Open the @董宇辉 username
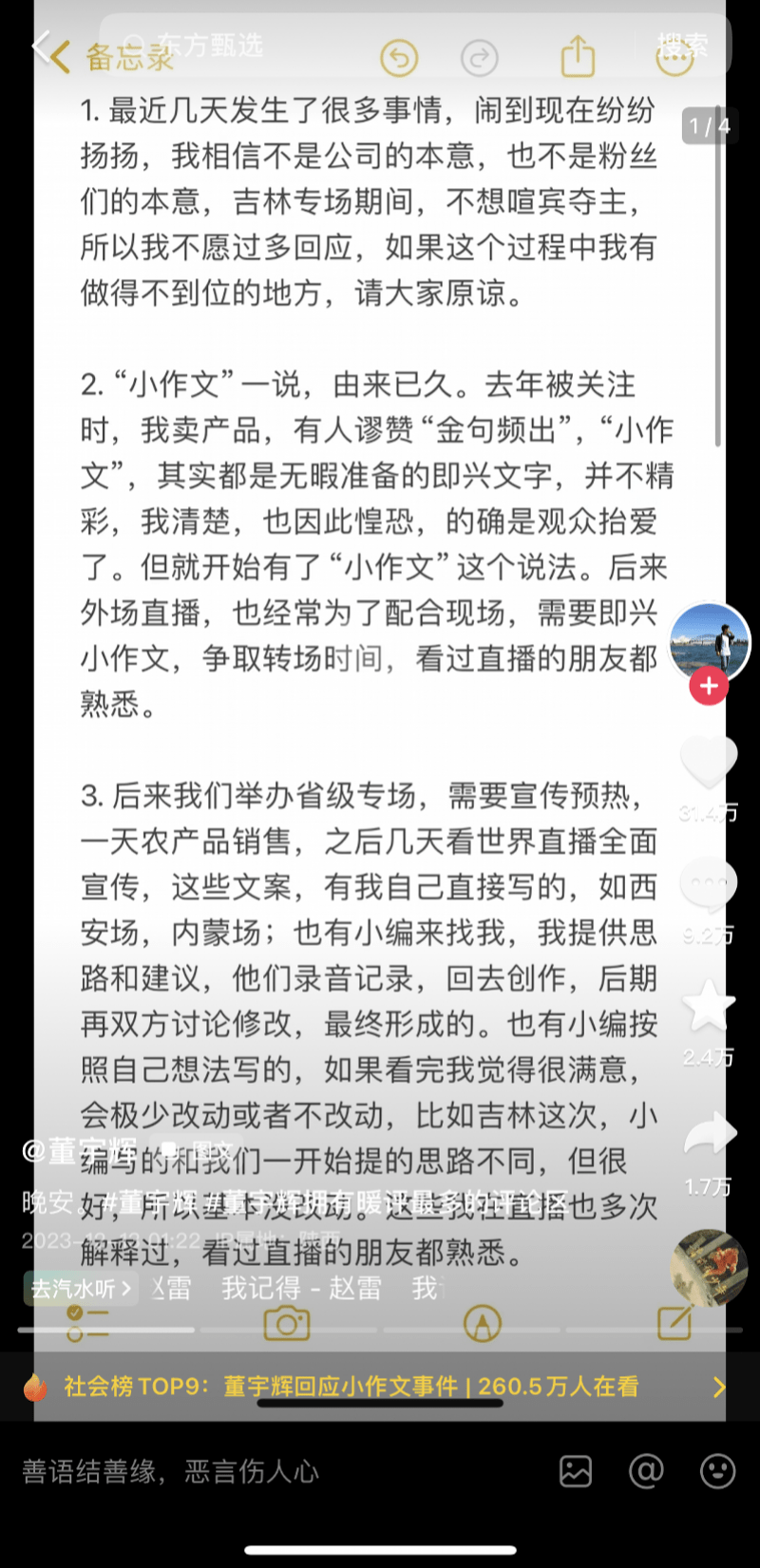 pyautogui.click(x=80, y=1151)
